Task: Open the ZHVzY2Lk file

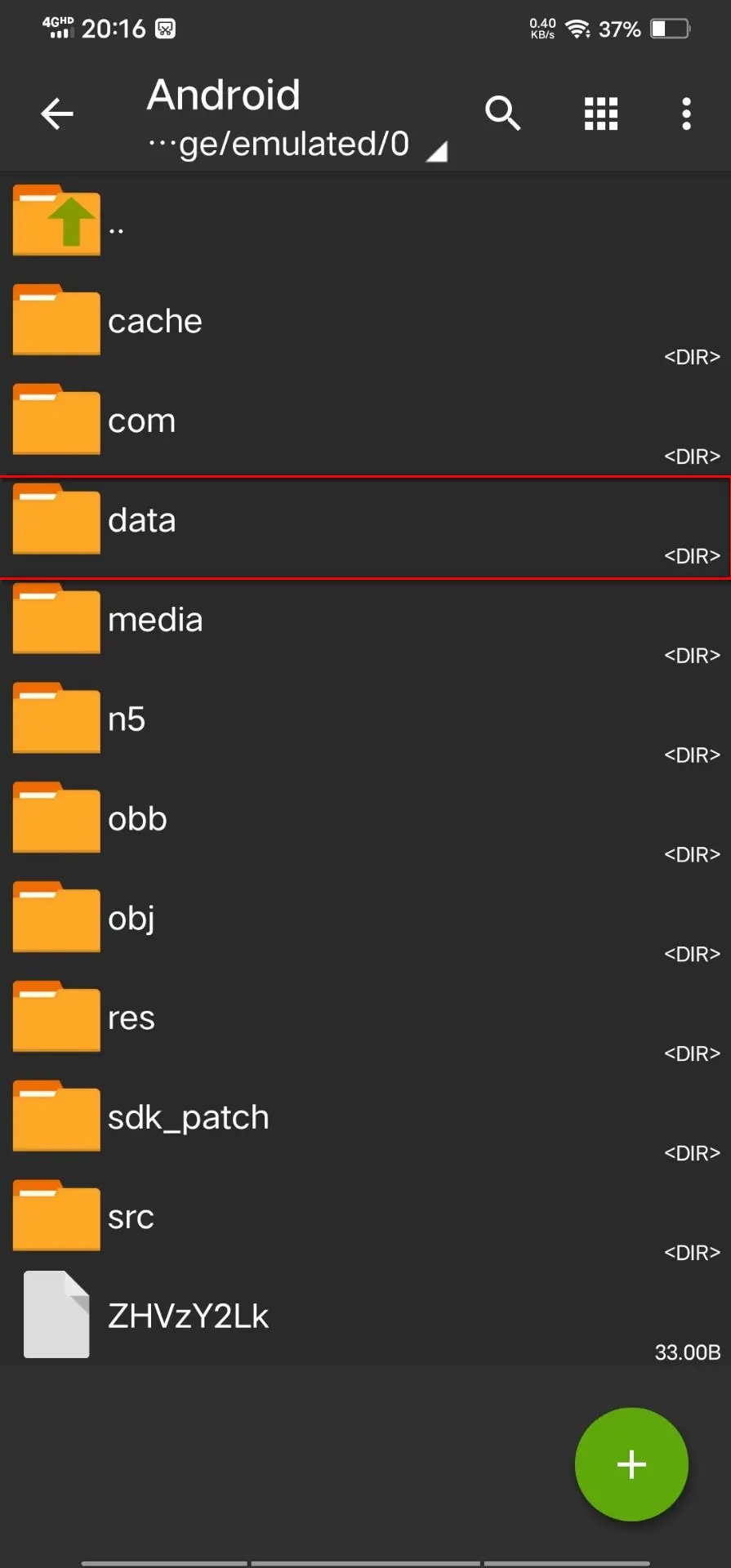Action: click(365, 1316)
